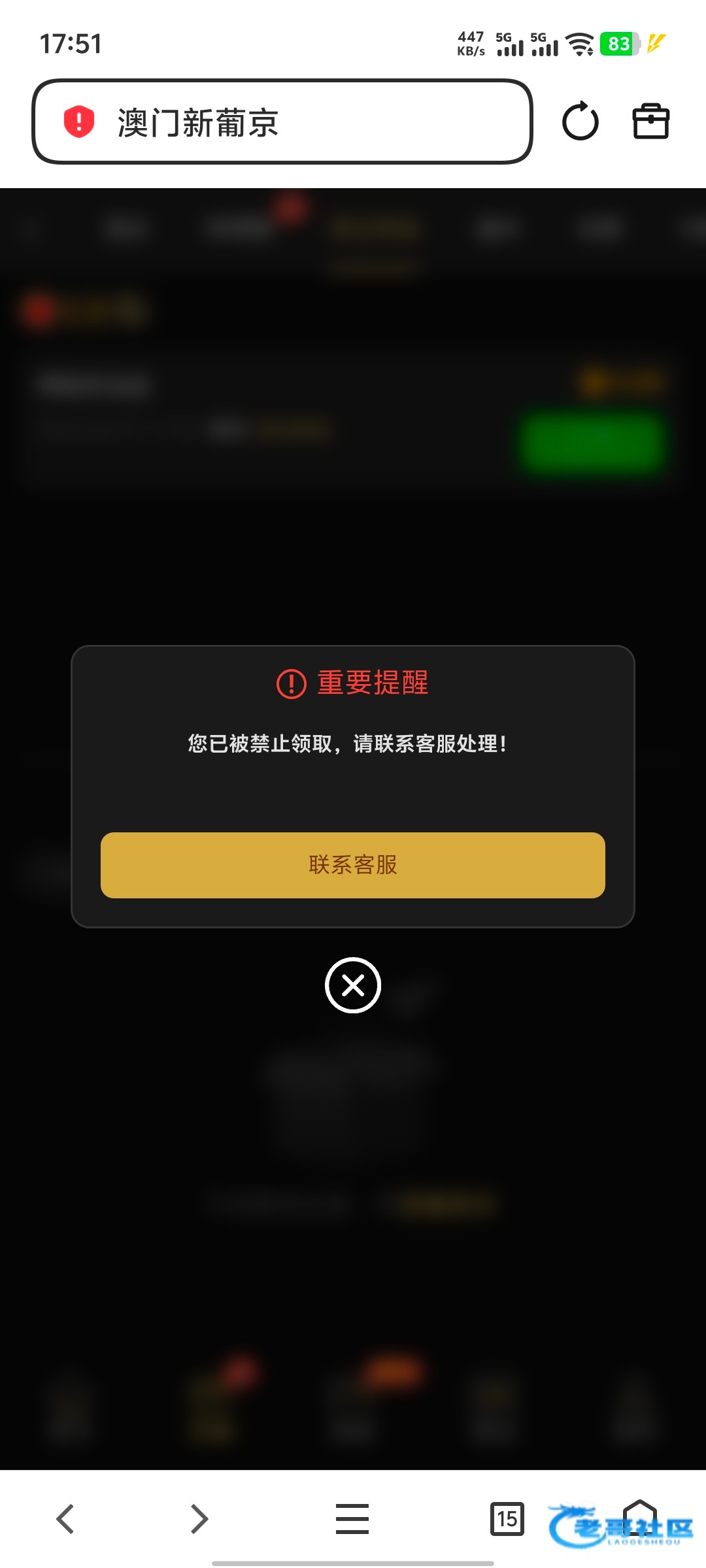The height and width of the screenshot is (1568, 706).
Task: Go to the browser home page
Action: [639, 1517]
